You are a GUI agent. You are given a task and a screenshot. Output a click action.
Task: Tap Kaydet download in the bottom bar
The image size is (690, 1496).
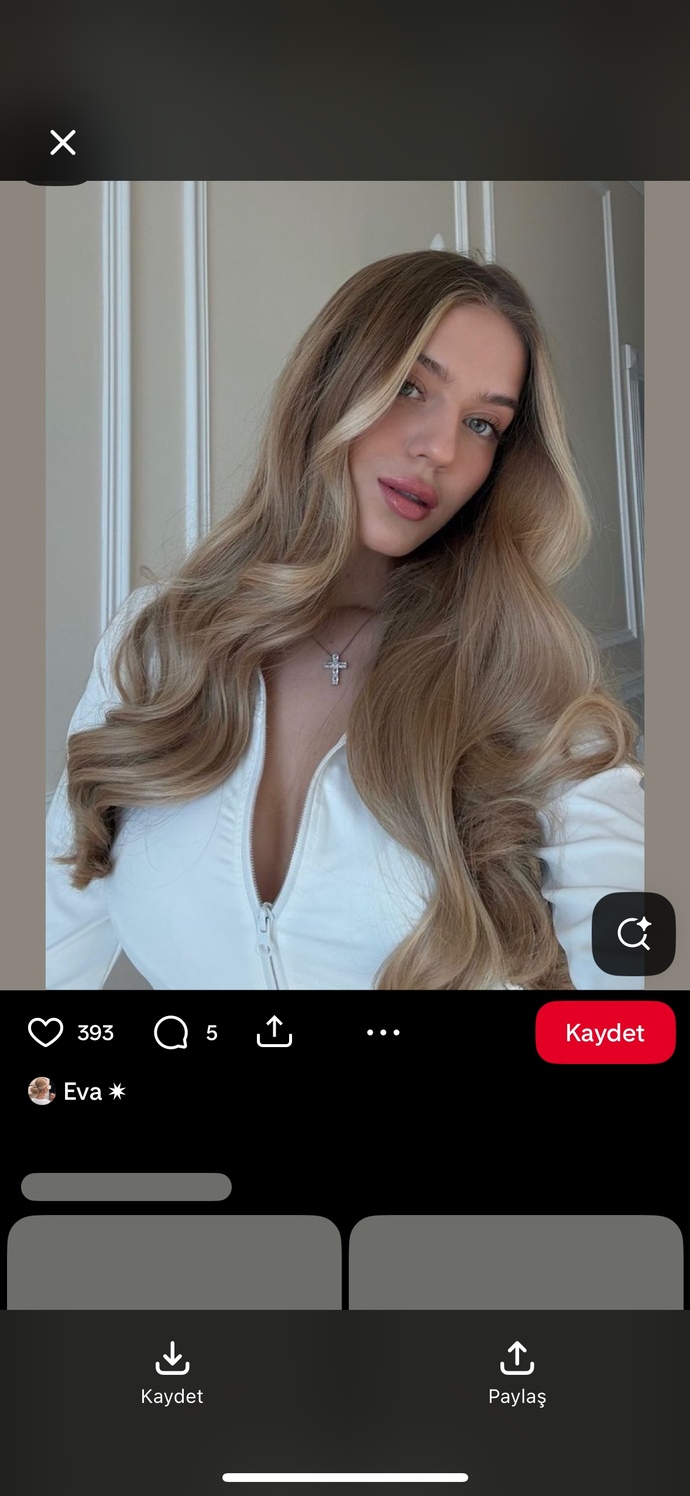click(172, 1374)
